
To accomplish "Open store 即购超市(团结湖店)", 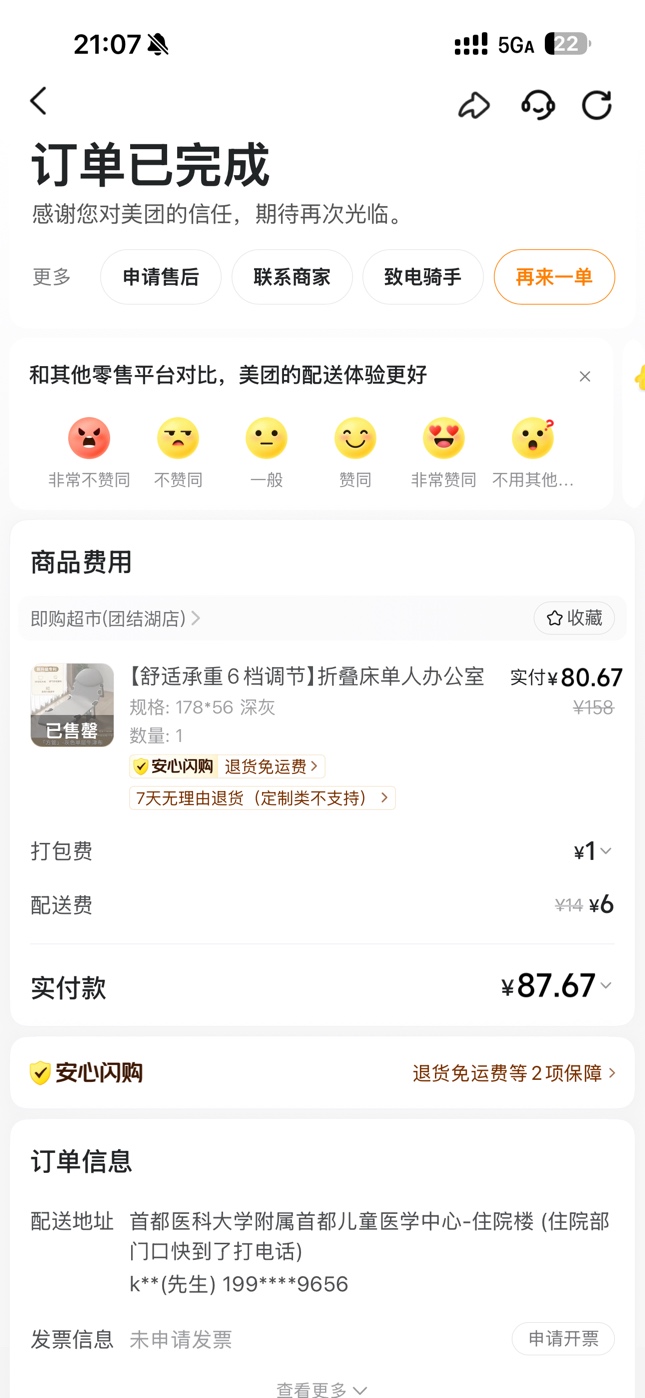I will click(x=115, y=619).
